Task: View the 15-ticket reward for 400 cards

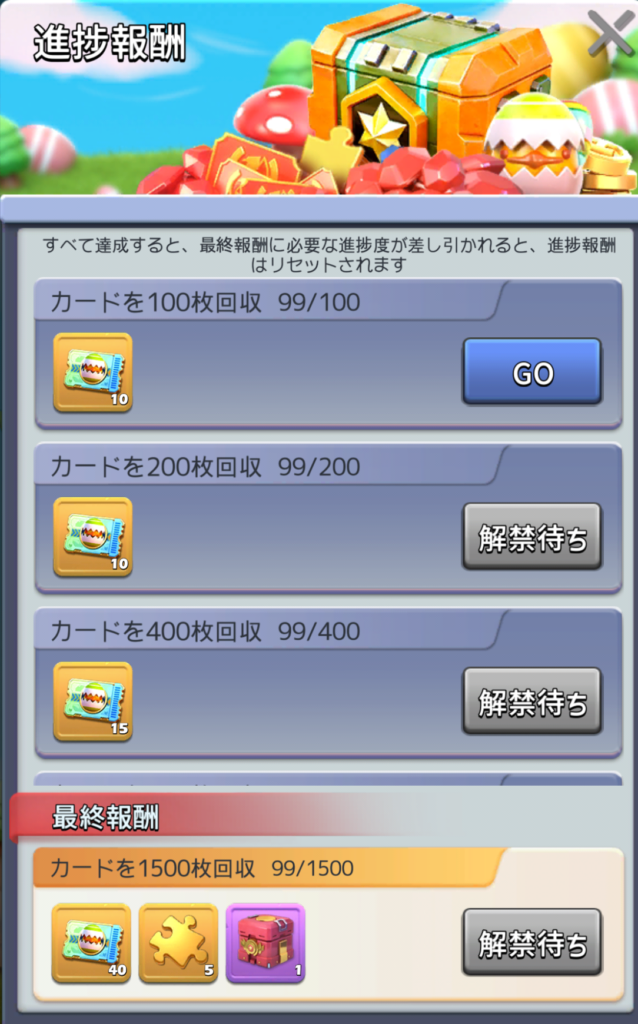Action: 92,701
